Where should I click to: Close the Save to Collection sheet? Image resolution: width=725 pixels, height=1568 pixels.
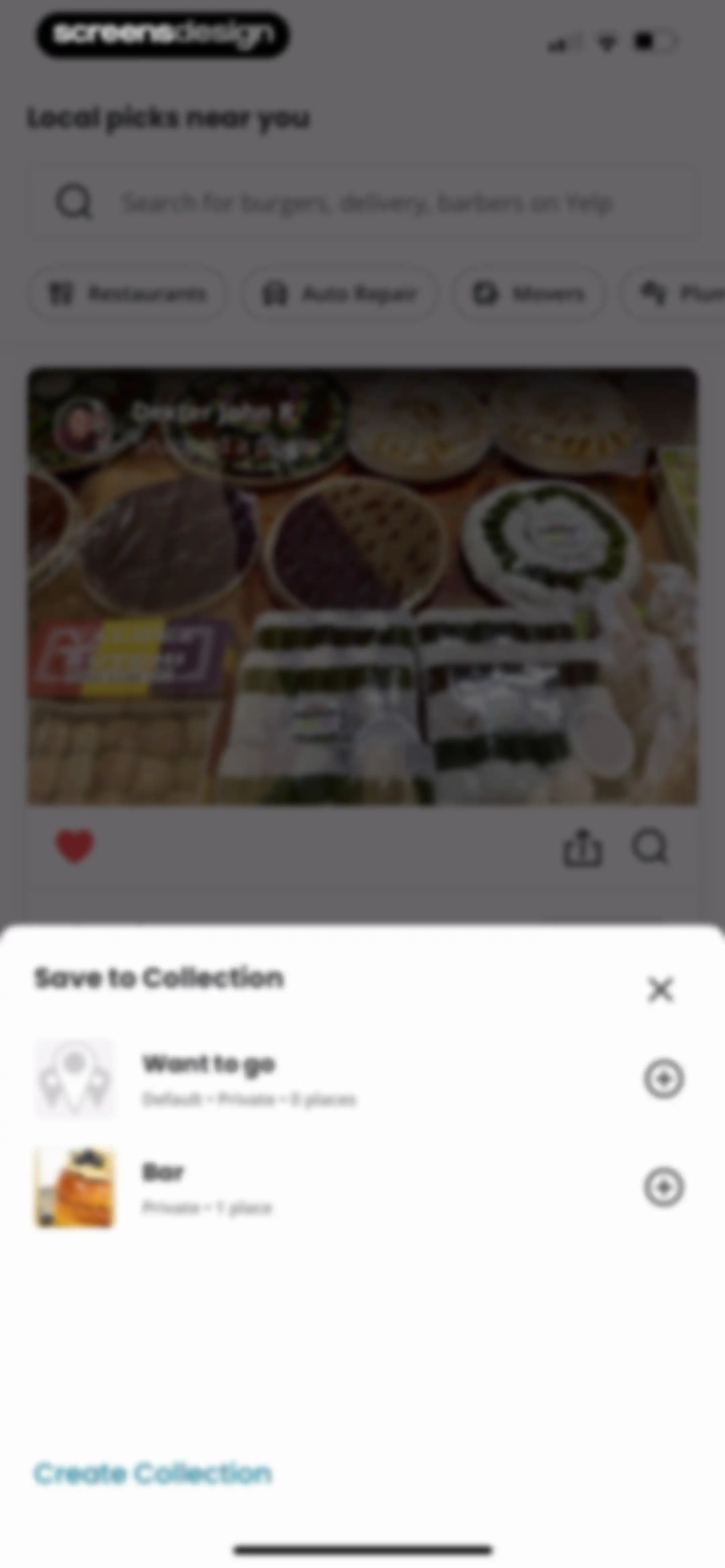(661, 989)
